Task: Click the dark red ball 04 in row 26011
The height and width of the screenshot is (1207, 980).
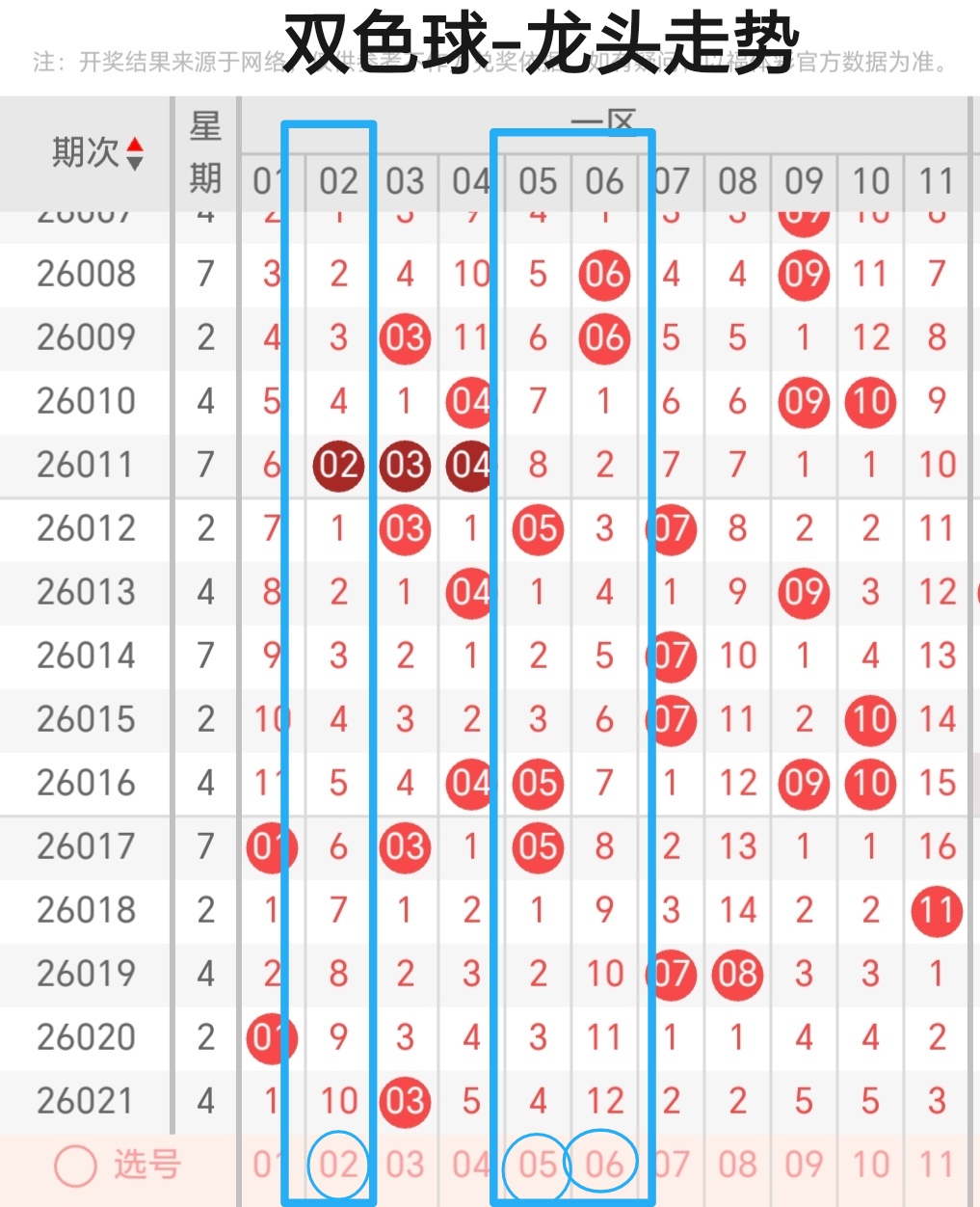Action: (469, 465)
